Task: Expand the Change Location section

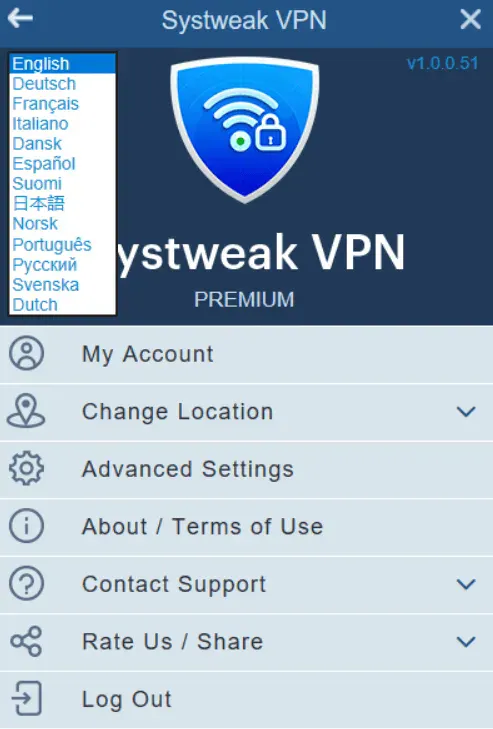Action: (246, 412)
